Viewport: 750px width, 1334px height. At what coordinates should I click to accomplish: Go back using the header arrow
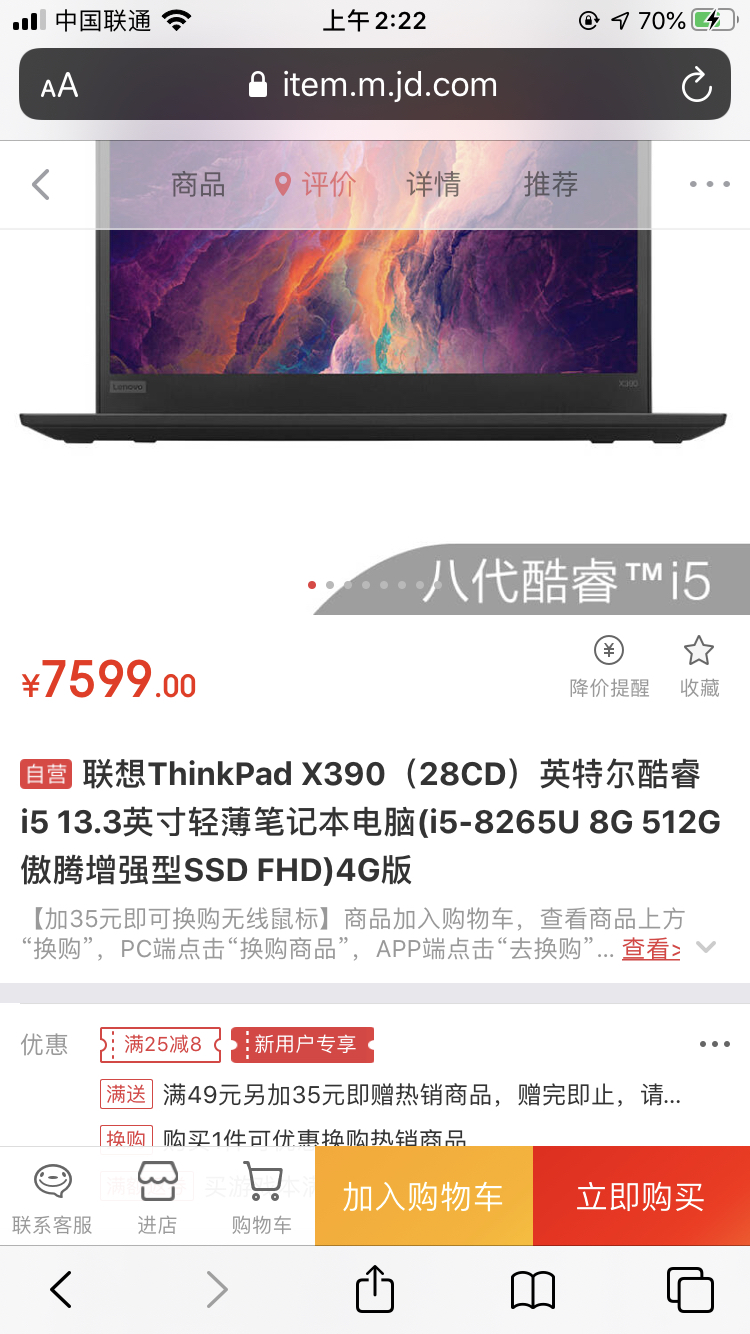[41, 185]
